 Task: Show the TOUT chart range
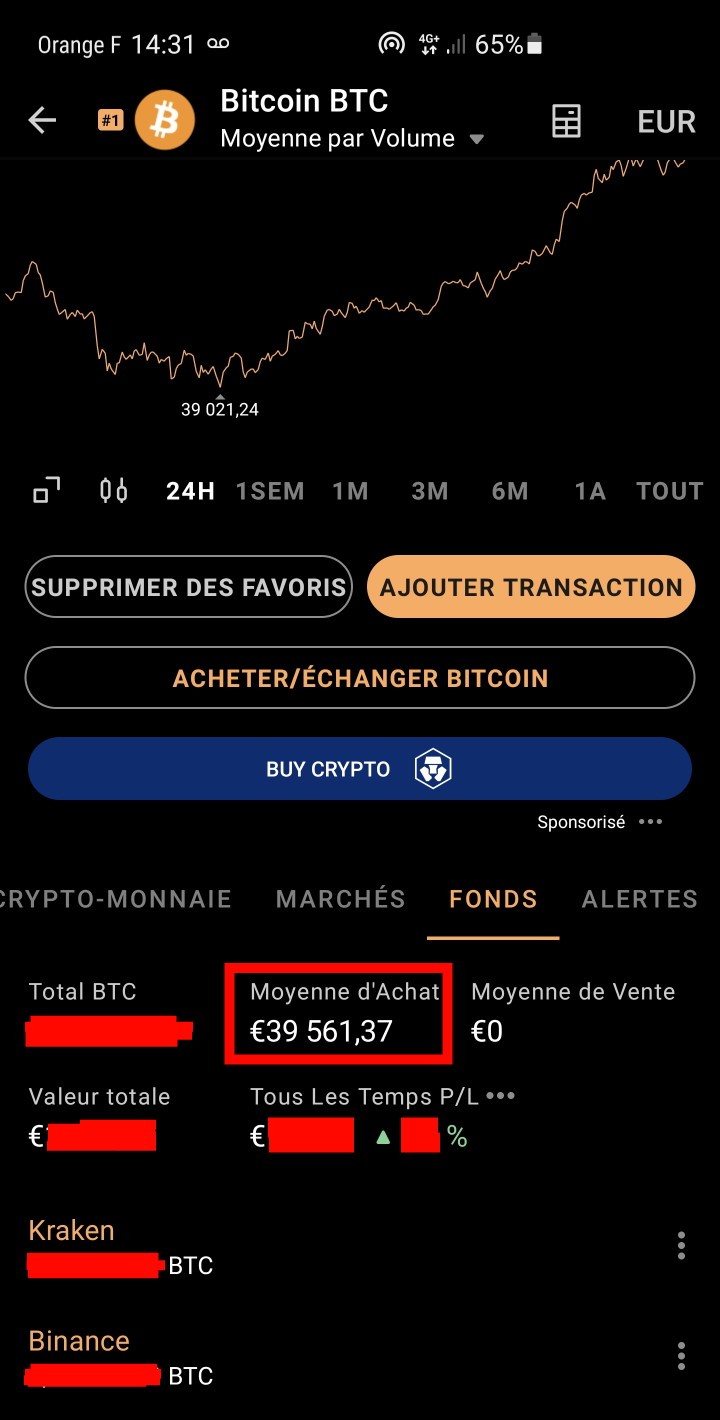click(669, 491)
